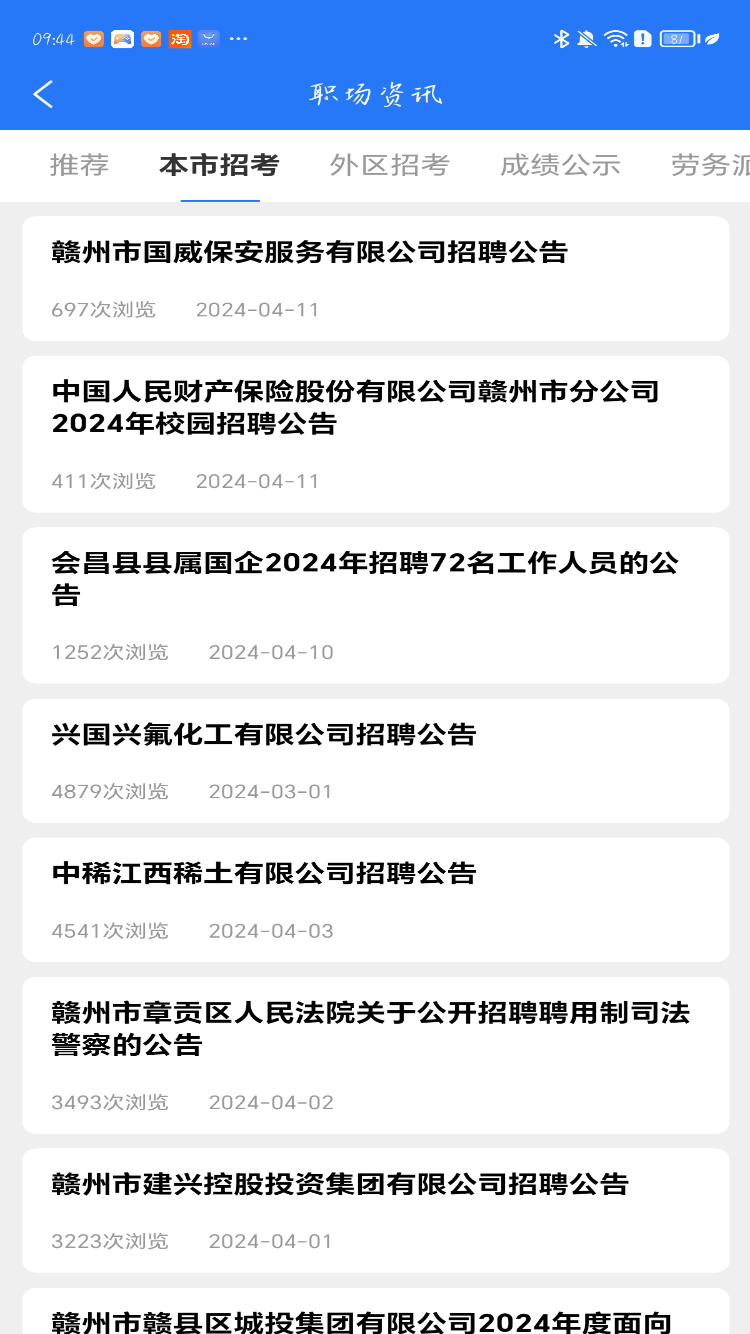
Task: Tap the Taobao notification icon
Action: [x=179, y=38]
